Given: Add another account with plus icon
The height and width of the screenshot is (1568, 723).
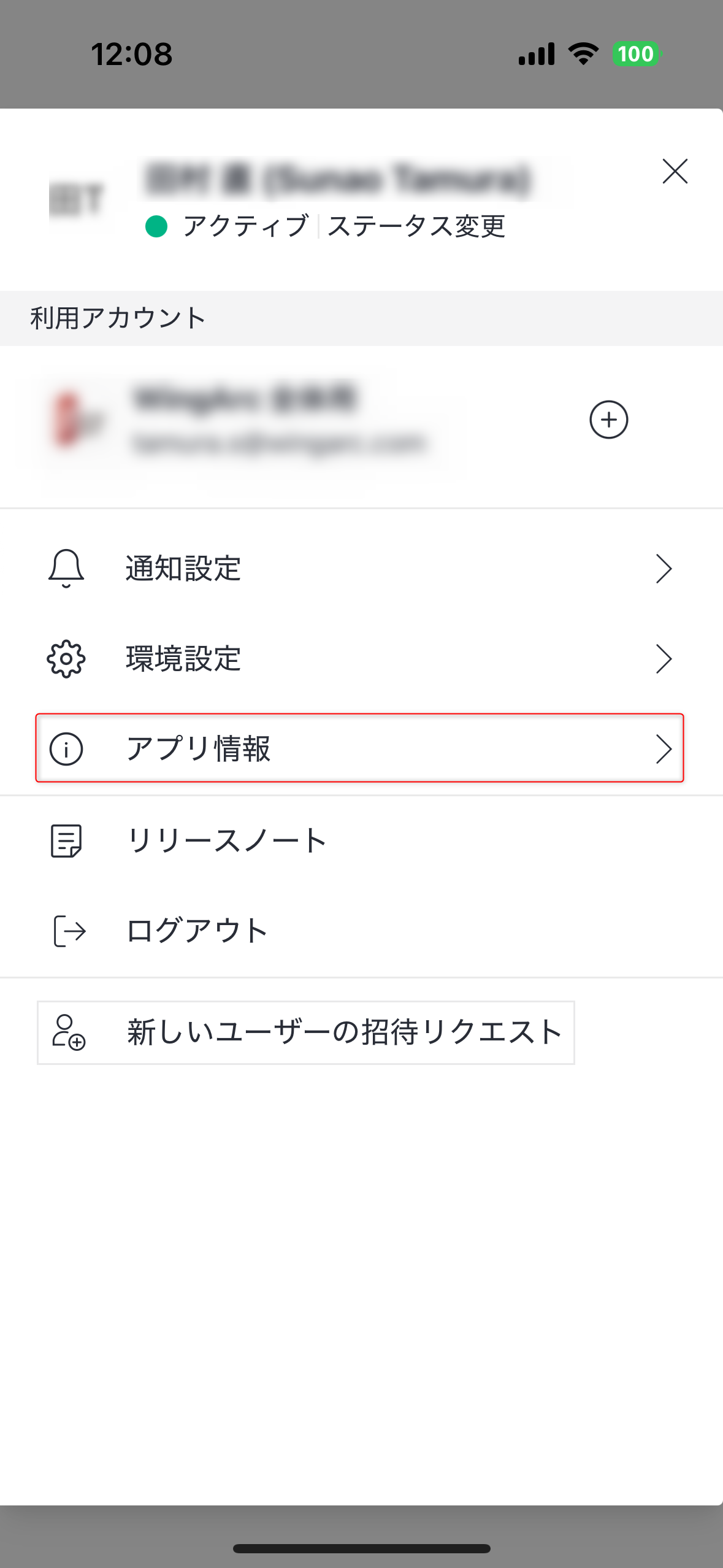Looking at the screenshot, I should pos(608,420).
